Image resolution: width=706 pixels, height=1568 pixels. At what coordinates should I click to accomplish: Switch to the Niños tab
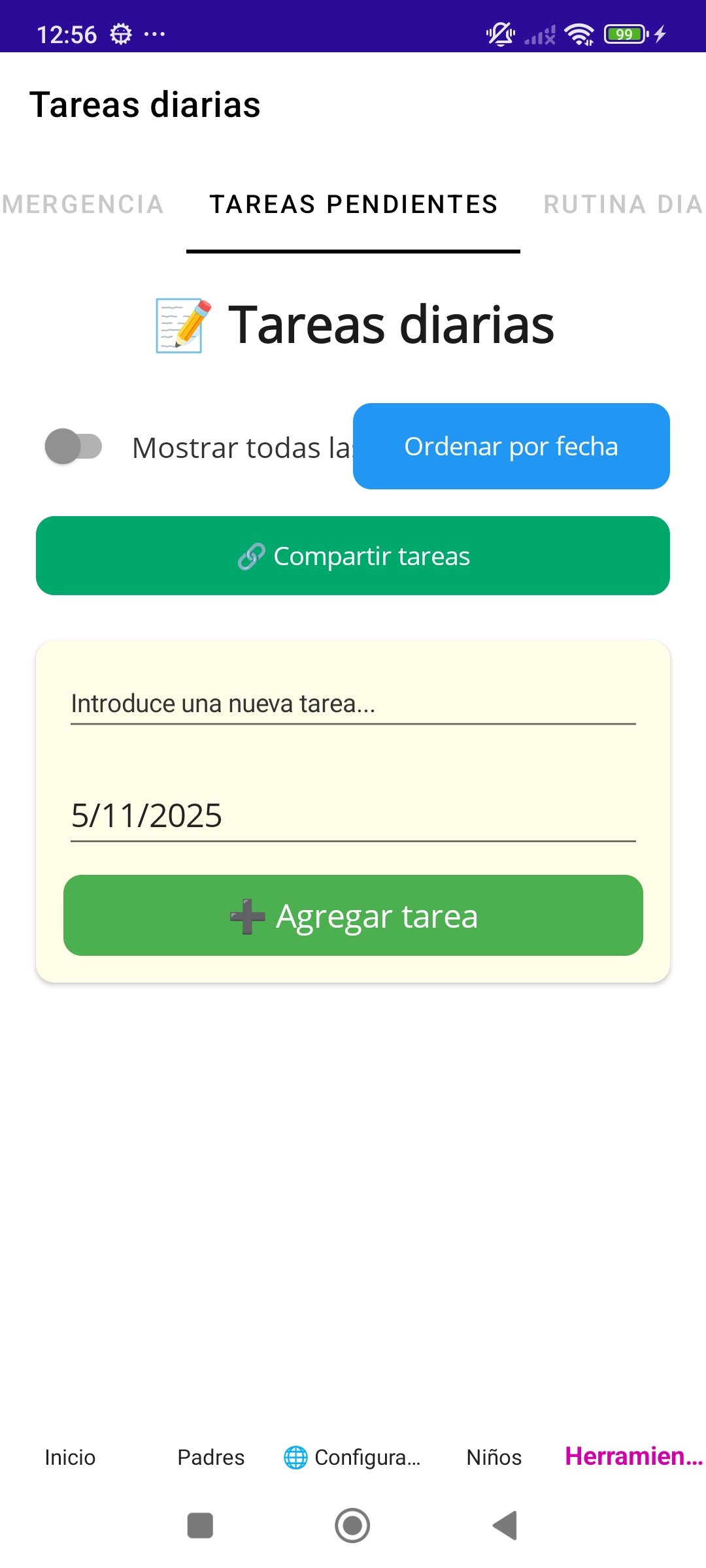(x=494, y=1457)
